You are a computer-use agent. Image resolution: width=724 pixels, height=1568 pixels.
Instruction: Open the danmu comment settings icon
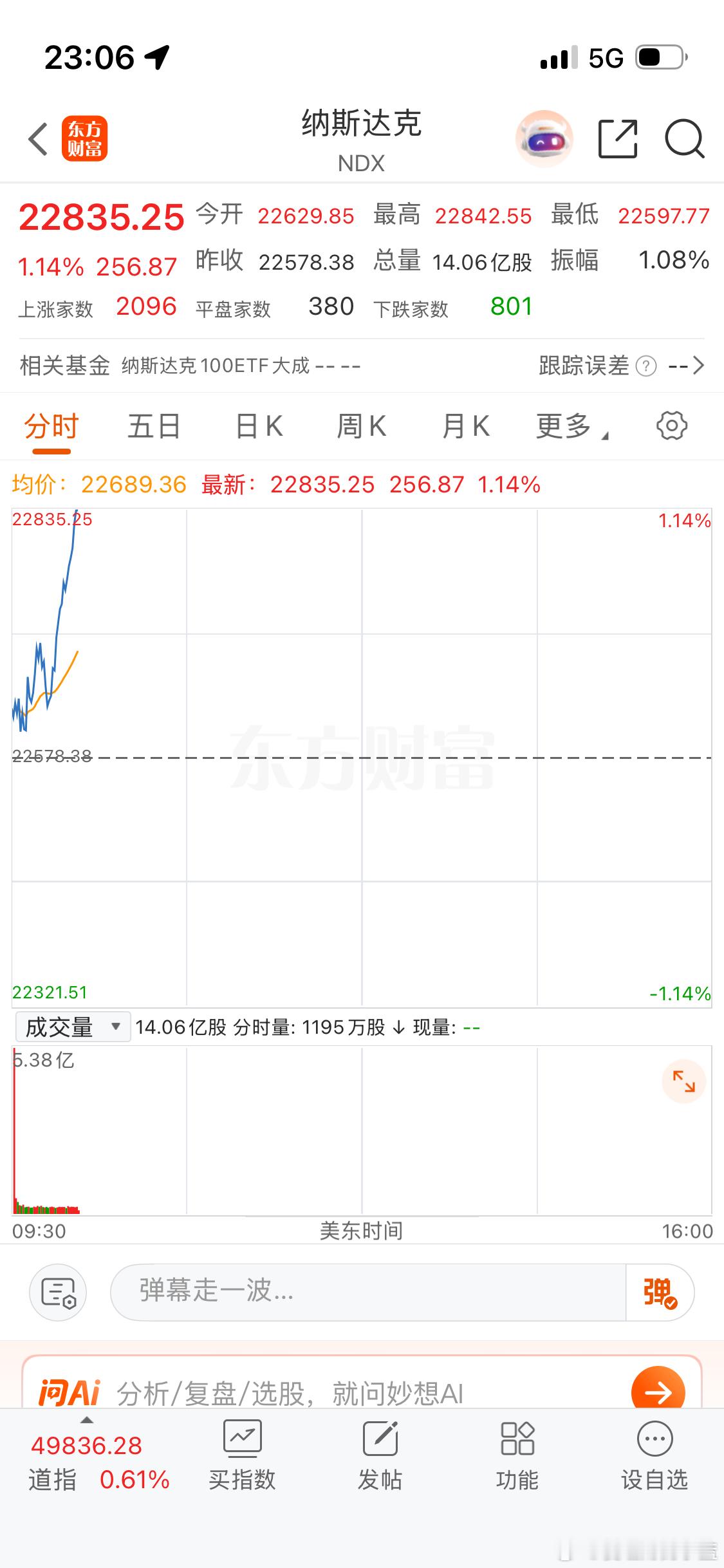pyautogui.click(x=58, y=1291)
